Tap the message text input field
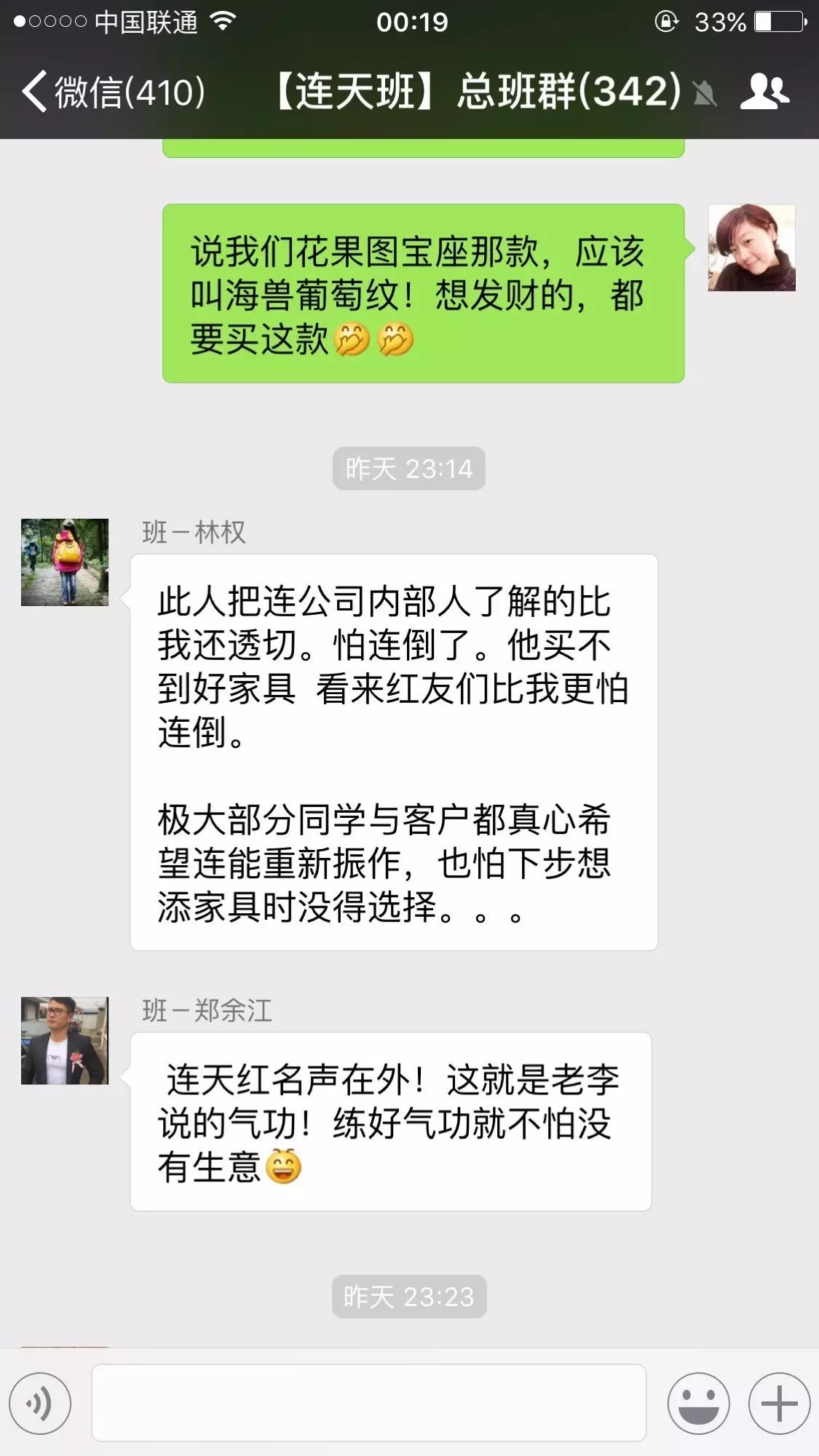 point(368,1402)
